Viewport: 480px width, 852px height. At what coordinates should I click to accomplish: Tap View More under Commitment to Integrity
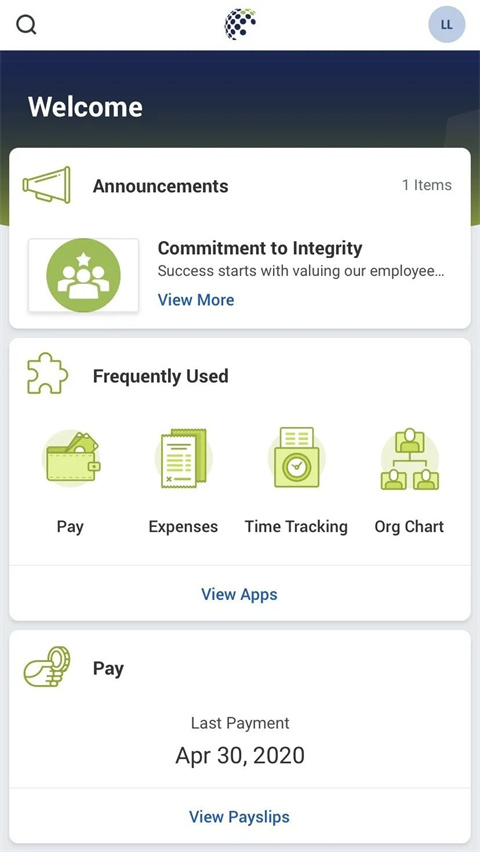point(196,300)
